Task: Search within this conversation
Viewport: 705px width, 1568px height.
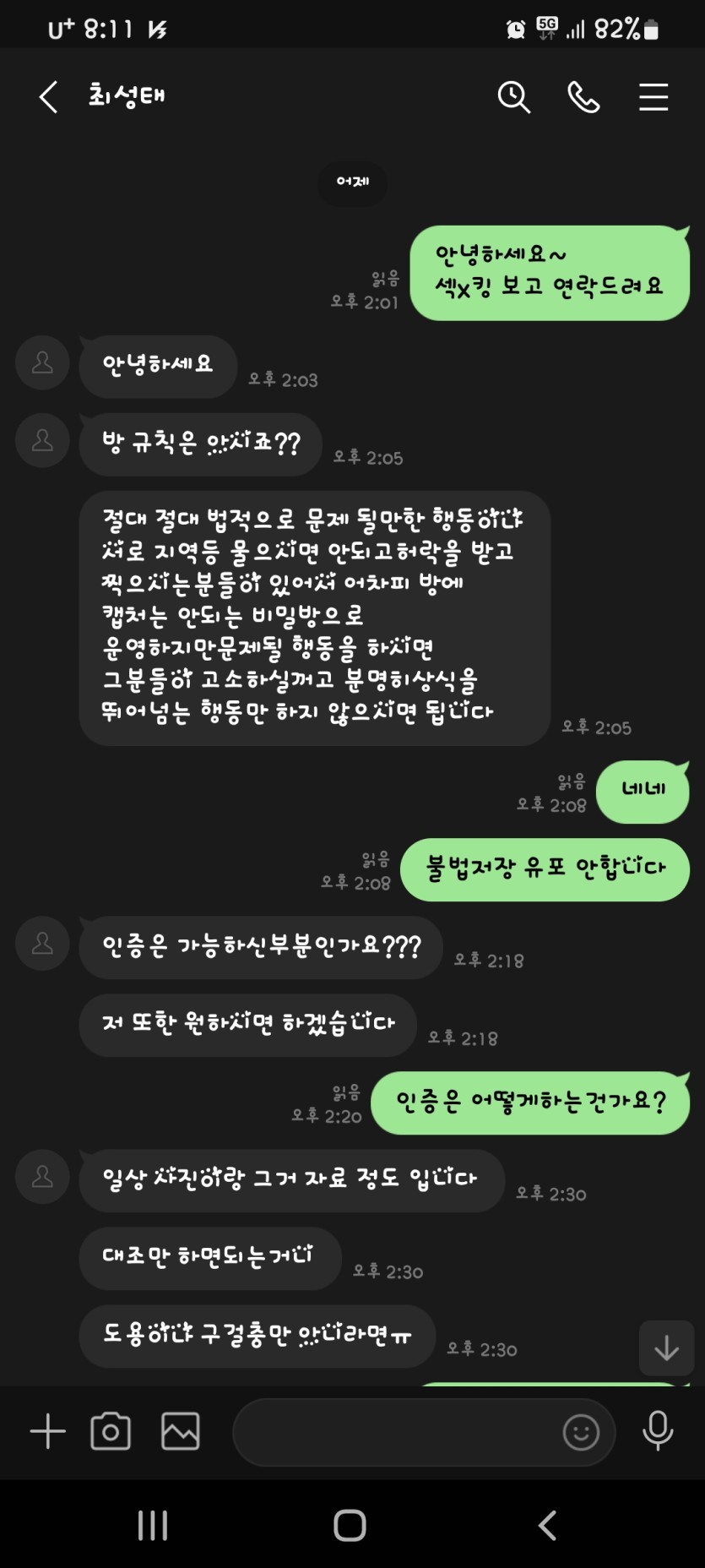Action: (x=513, y=97)
